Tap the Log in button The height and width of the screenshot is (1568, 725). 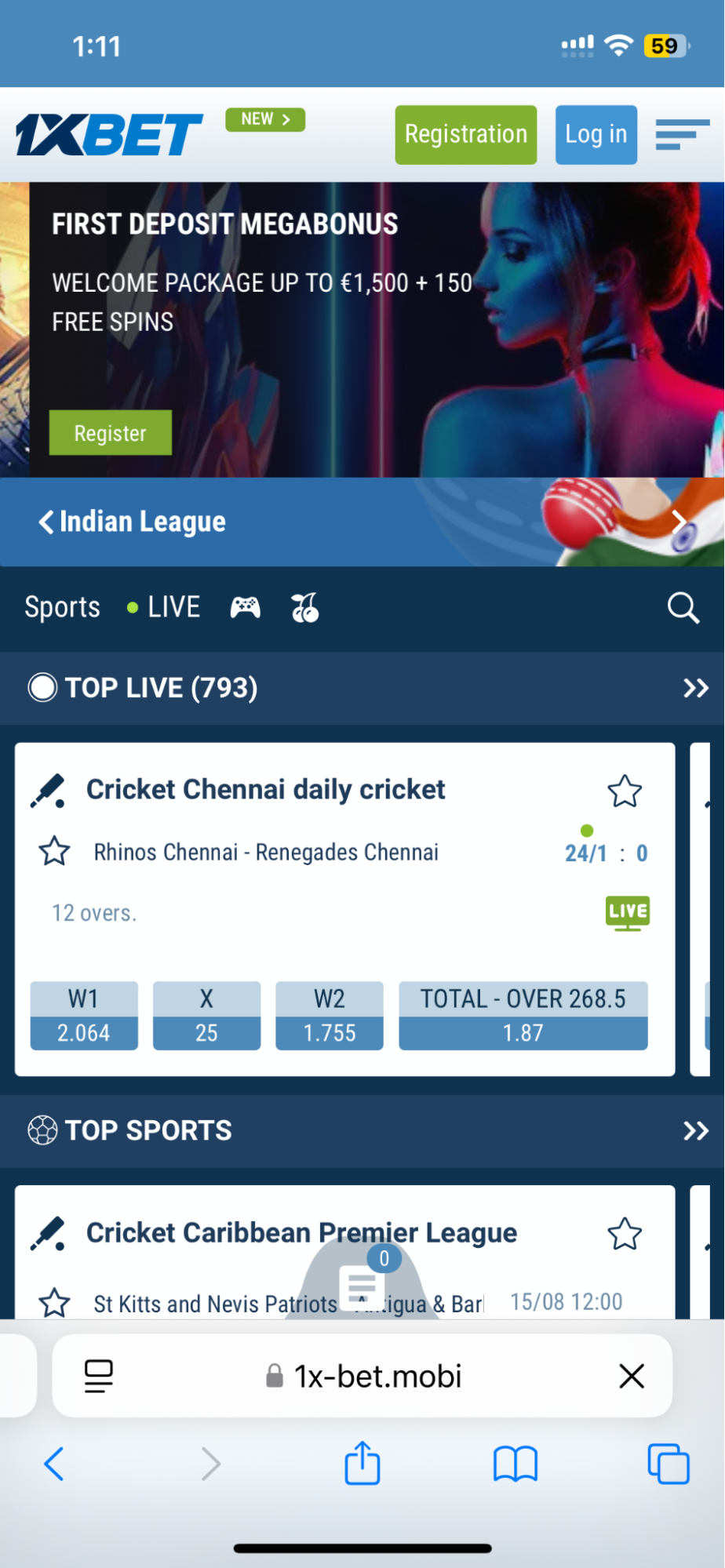click(x=596, y=135)
